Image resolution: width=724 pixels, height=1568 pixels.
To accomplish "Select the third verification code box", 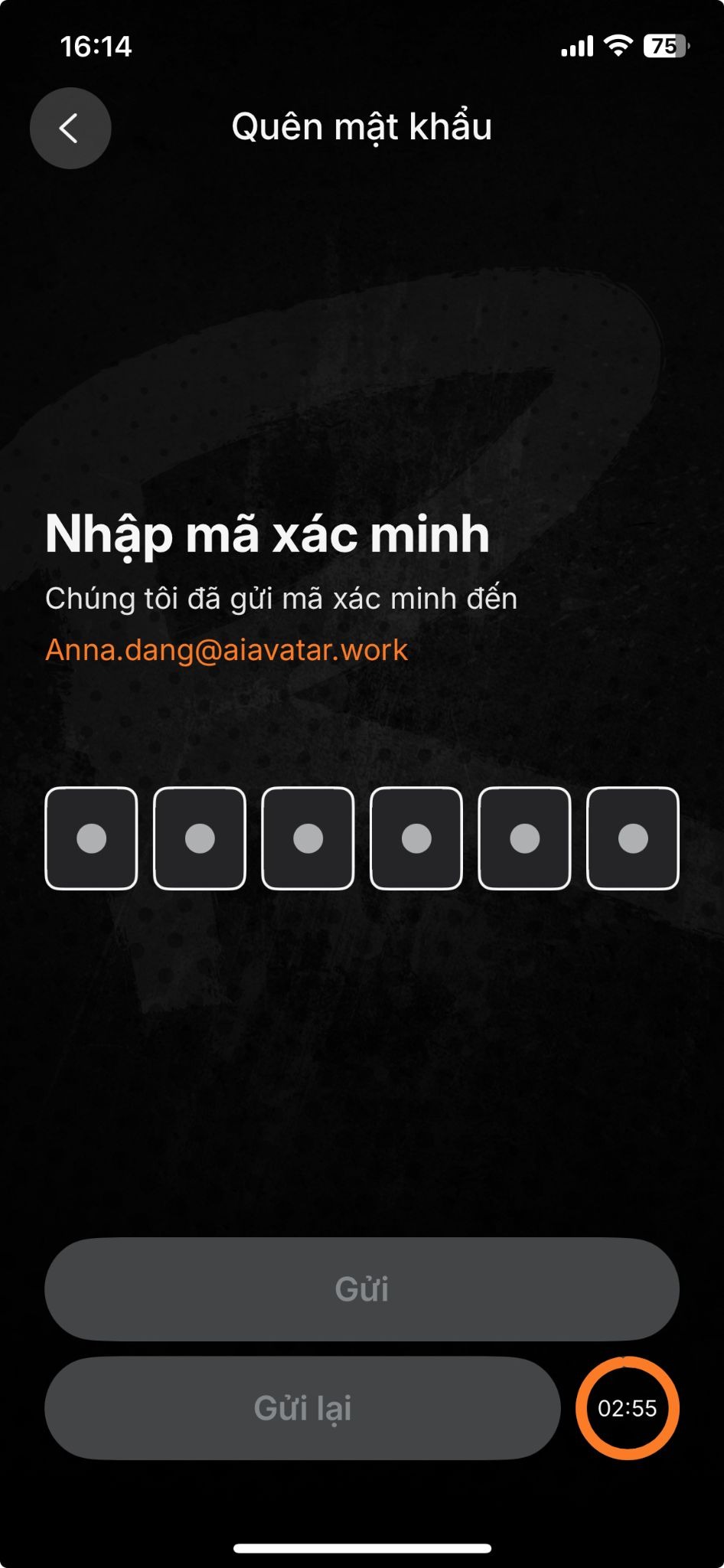I will click(308, 838).
